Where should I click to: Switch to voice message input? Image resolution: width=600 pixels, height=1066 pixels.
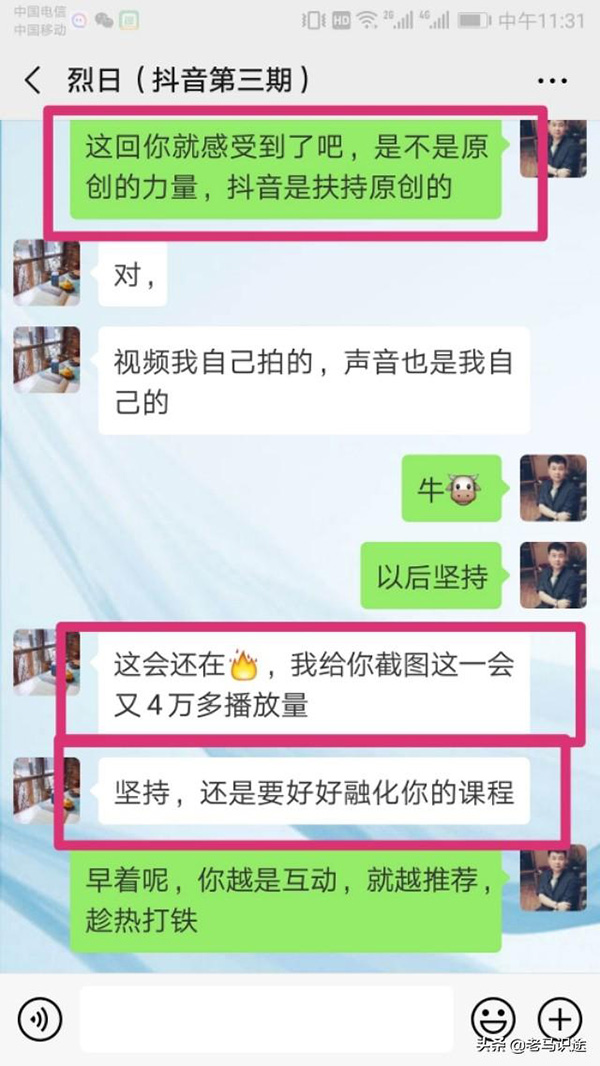point(40,1019)
